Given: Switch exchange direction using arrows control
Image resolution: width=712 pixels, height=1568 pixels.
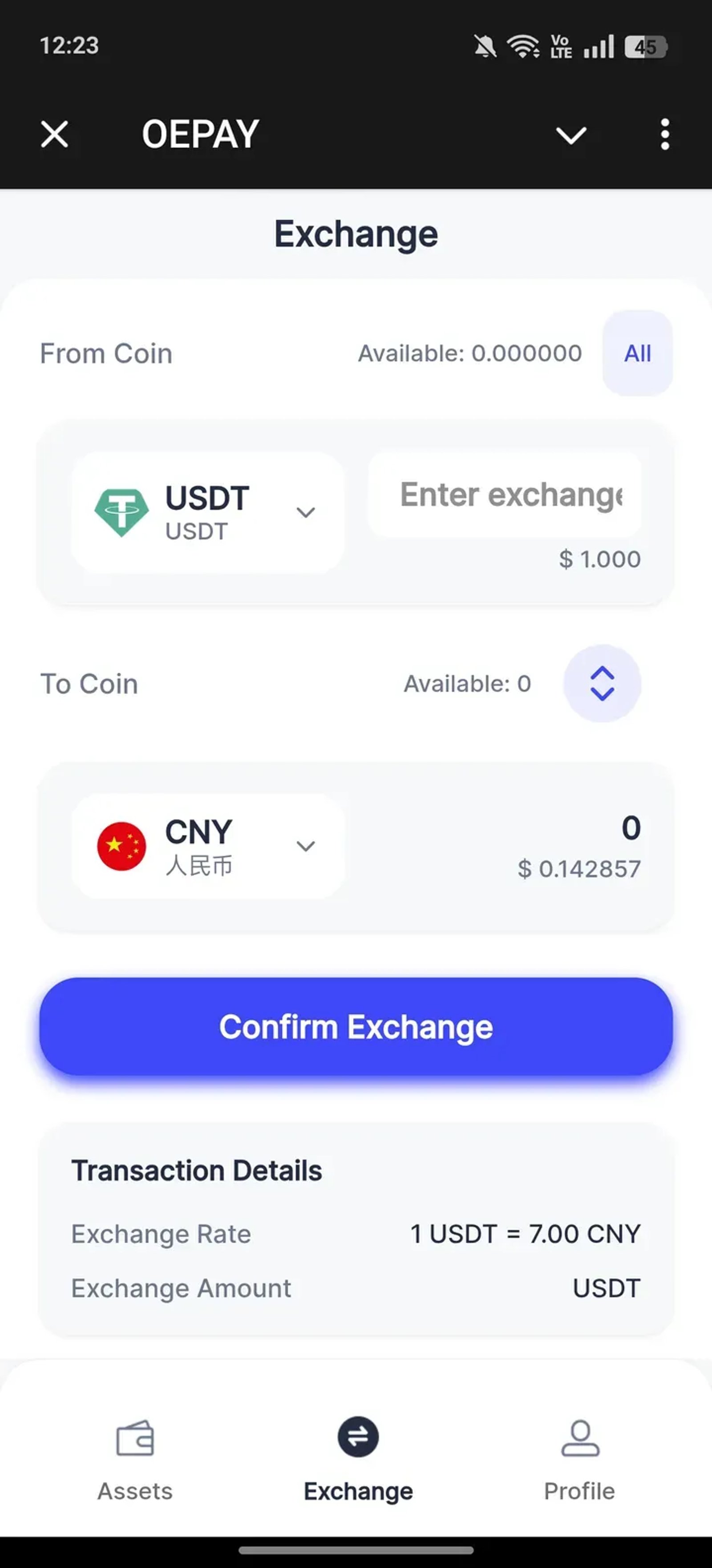Looking at the screenshot, I should [x=602, y=683].
